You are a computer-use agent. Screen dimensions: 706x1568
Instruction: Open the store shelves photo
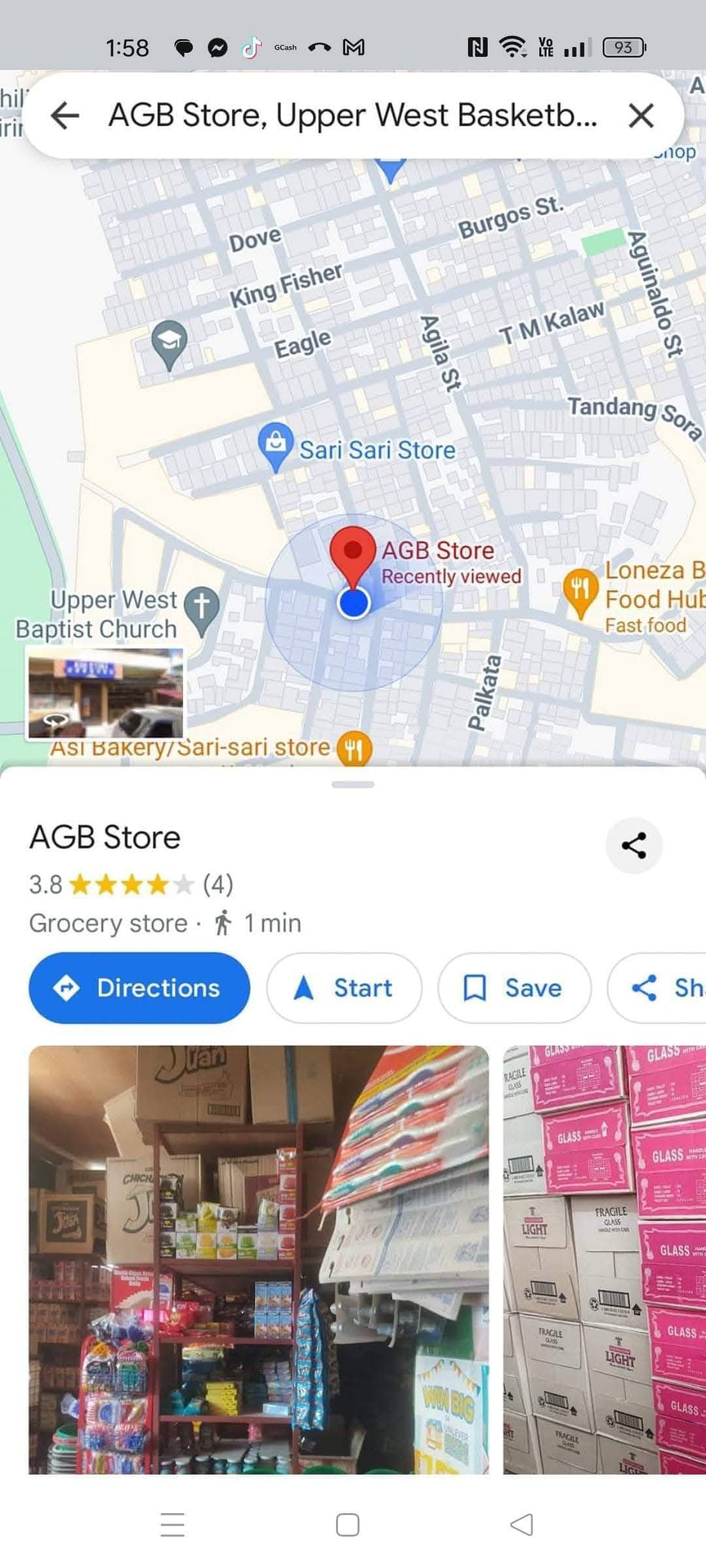(258, 1260)
